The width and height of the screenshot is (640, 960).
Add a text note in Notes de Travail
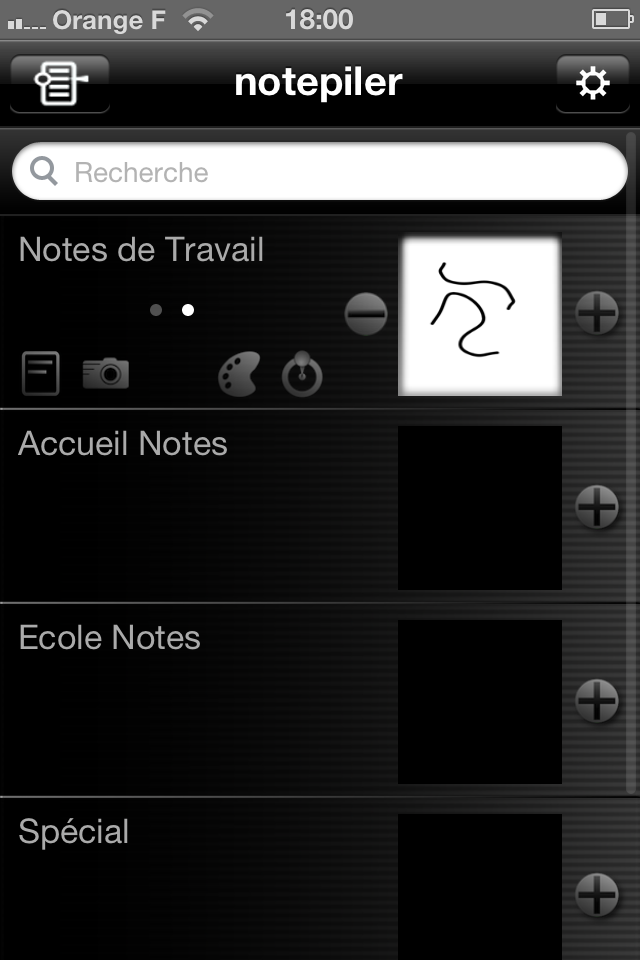pos(41,374)
